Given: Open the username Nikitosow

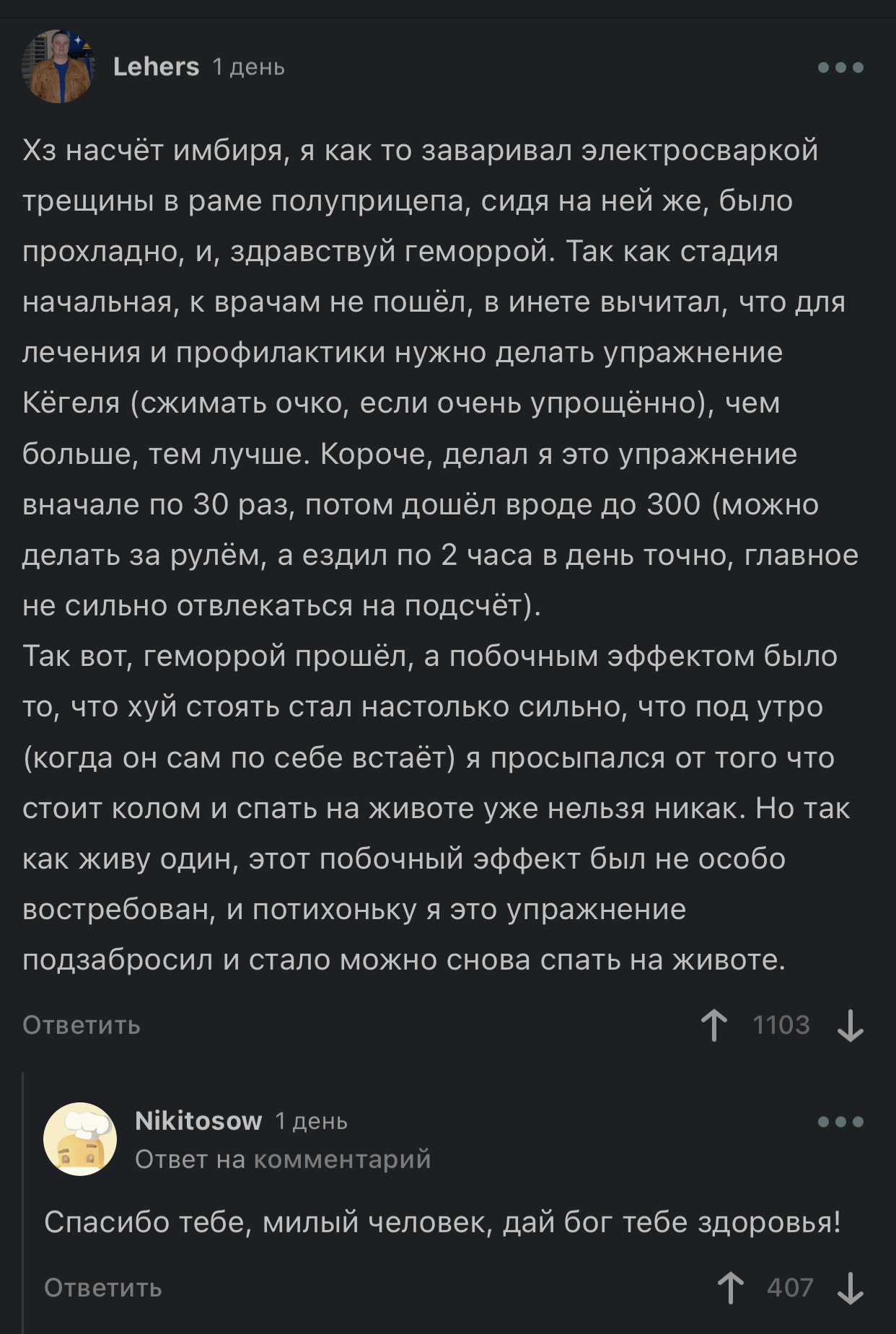Looking at the screenshot, I should (x=198, y=1121).
